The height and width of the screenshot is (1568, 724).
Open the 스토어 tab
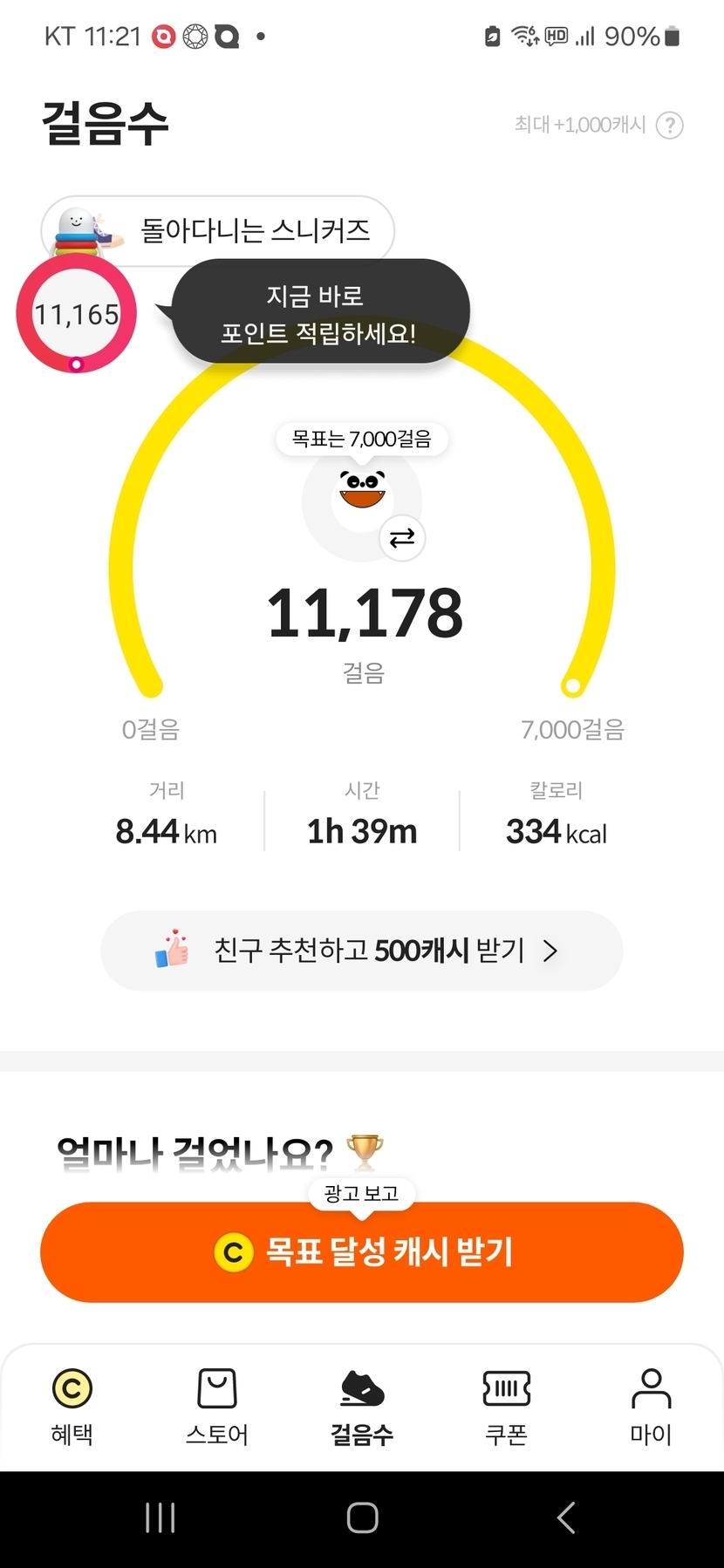(217, 1406)
